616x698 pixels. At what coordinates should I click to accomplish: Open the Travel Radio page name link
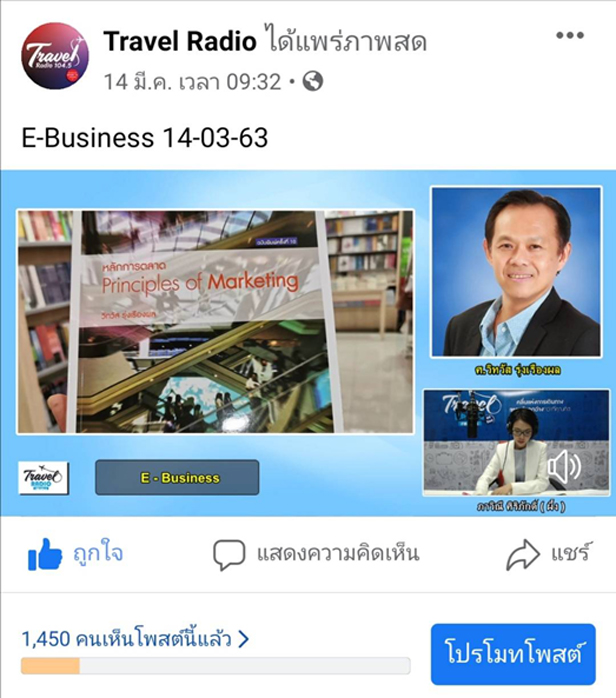click(x=183, y=42)
